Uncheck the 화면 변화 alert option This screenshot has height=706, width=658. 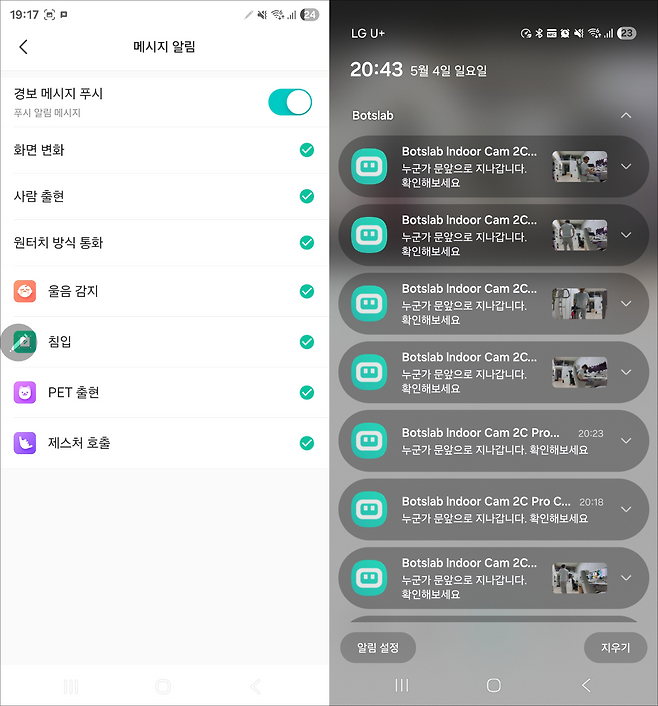pyautogui.click(x=307, y=150)
